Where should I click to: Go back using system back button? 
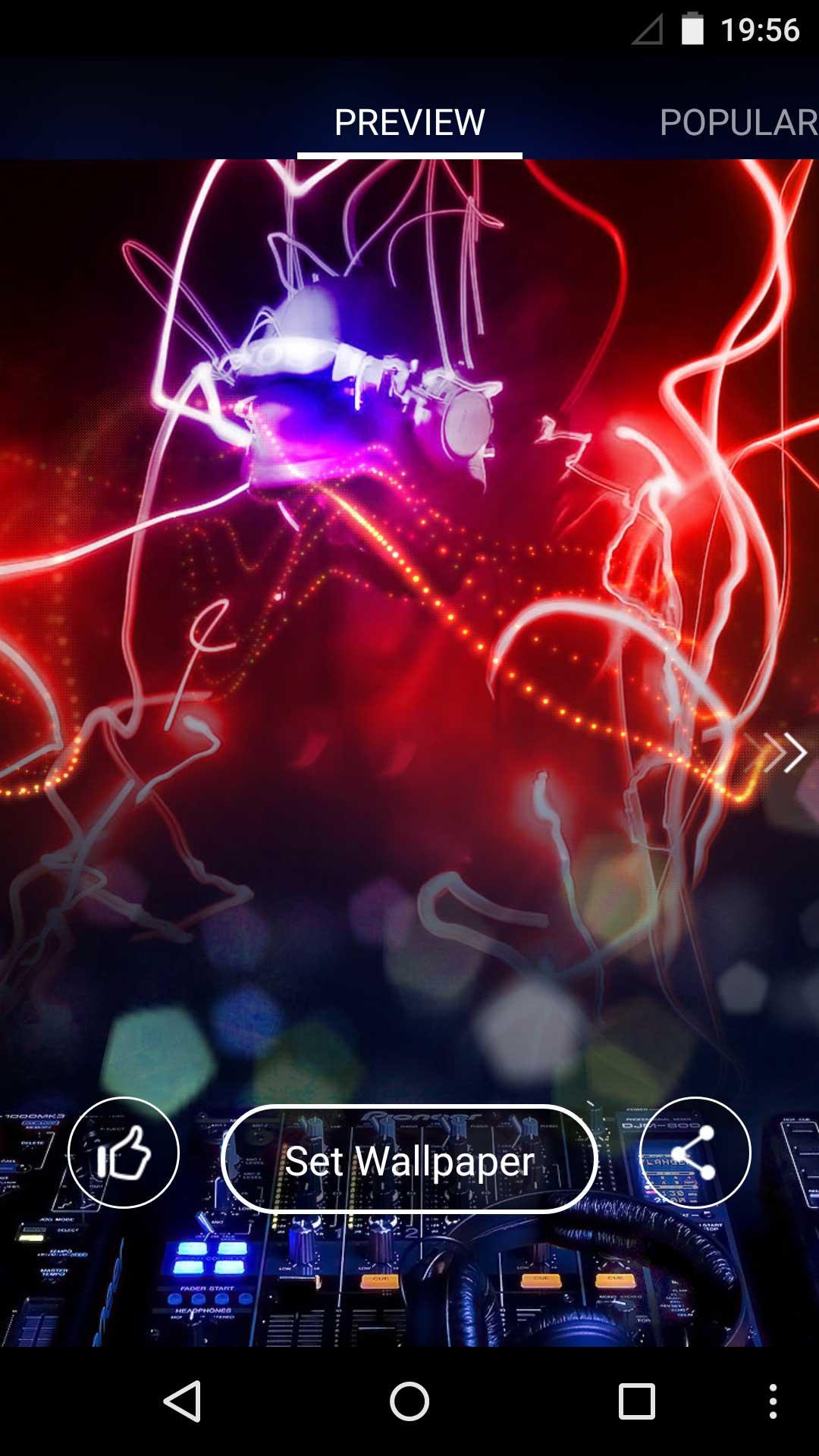182,1401
